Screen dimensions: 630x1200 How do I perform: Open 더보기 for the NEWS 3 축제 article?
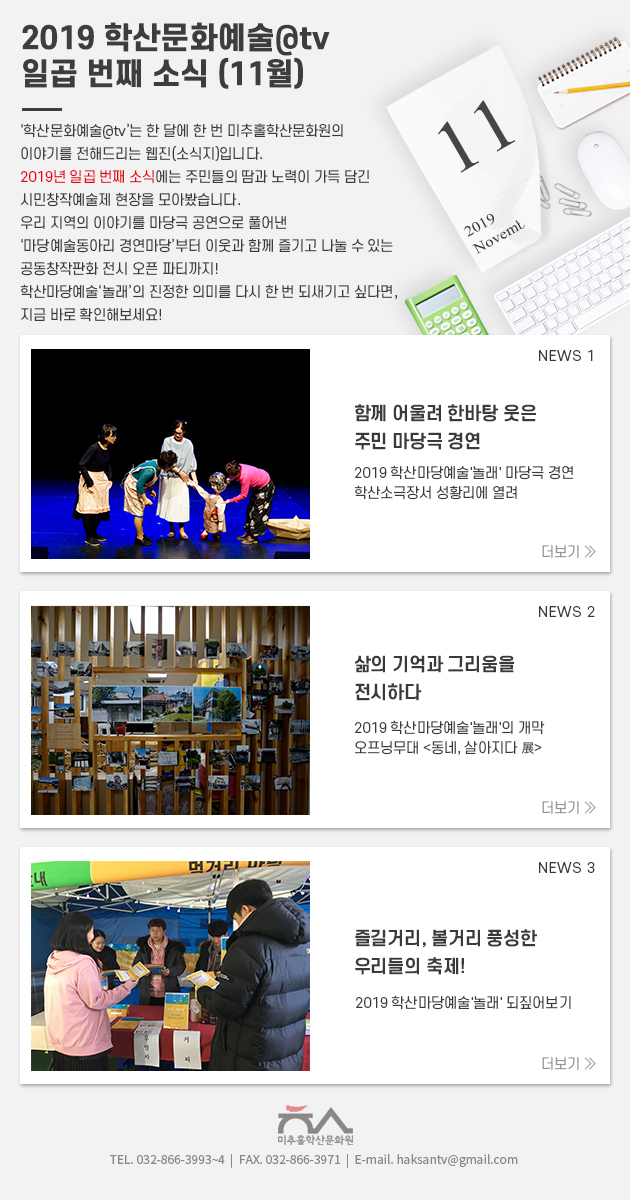568,1063
